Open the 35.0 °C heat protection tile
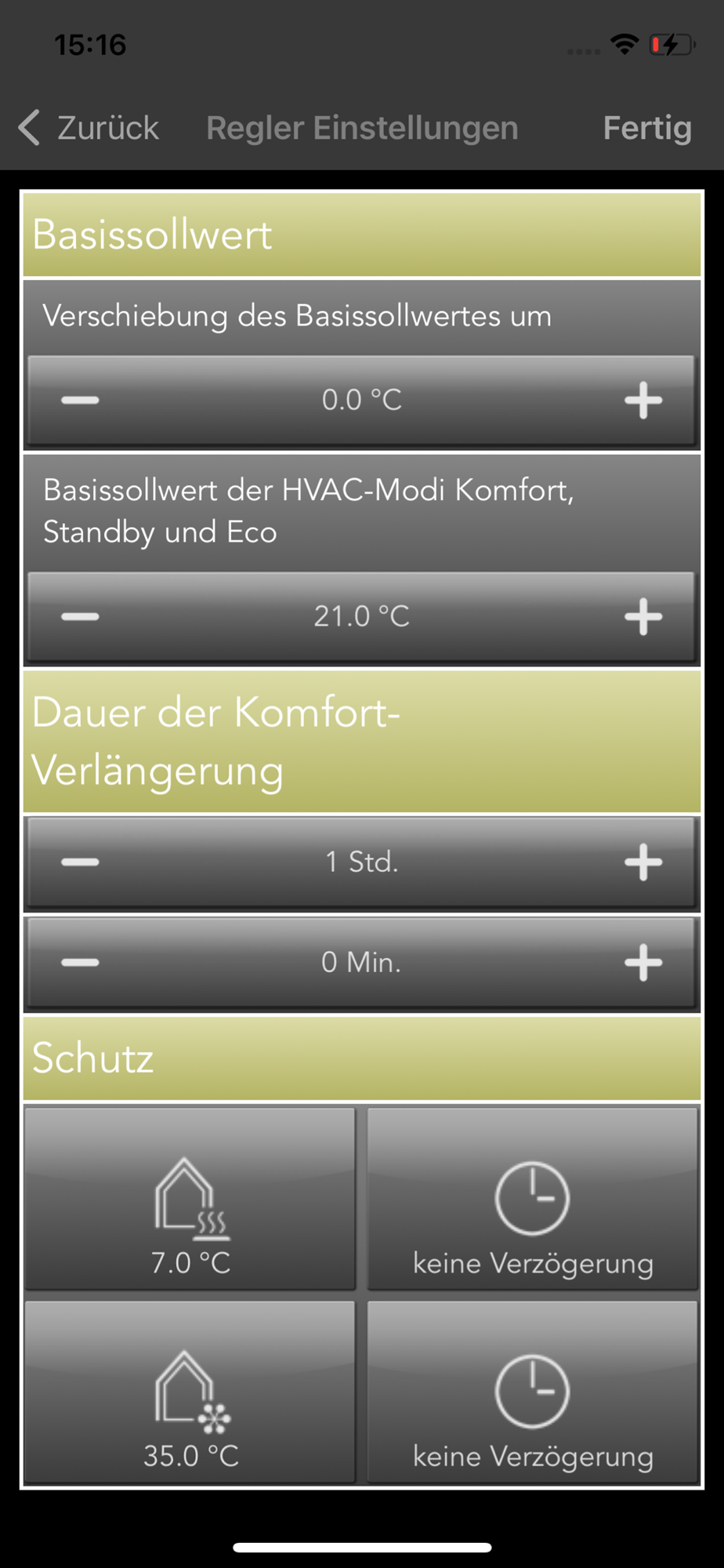Image resolution: width=724 pixels, height=1568 pixels. pos(190,1392)
